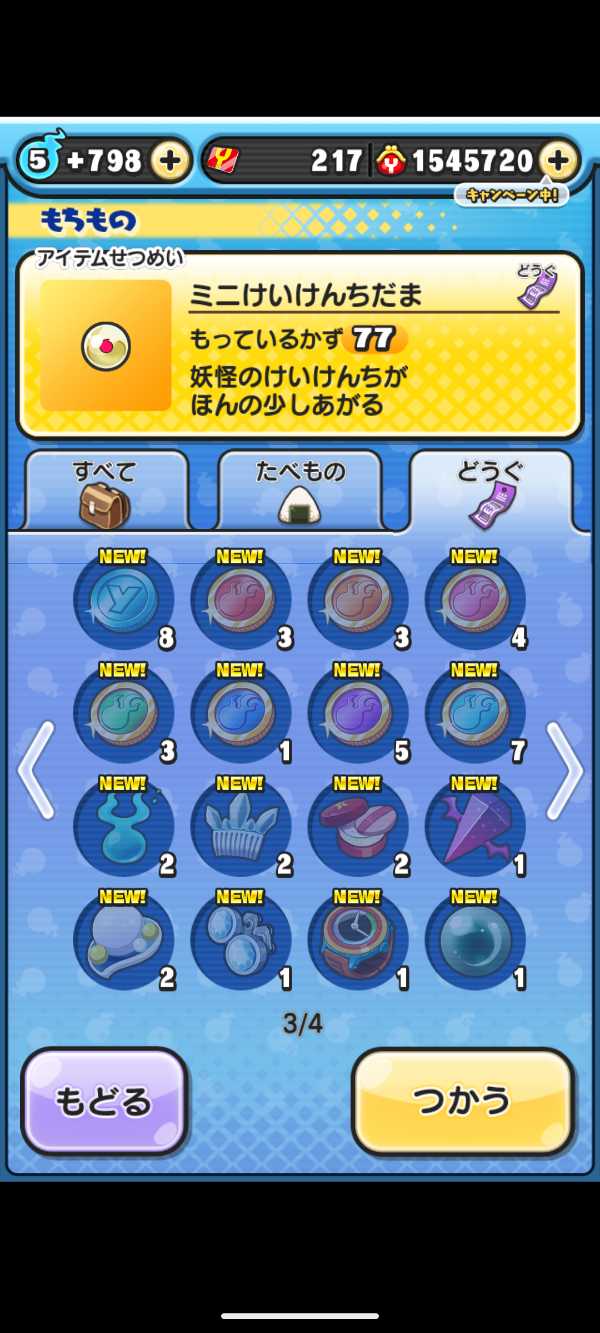This screenshot has width=600, height=1333.
Task: Select the どうぐ tab
Action: pyautogui.click(x=490, y=490)
